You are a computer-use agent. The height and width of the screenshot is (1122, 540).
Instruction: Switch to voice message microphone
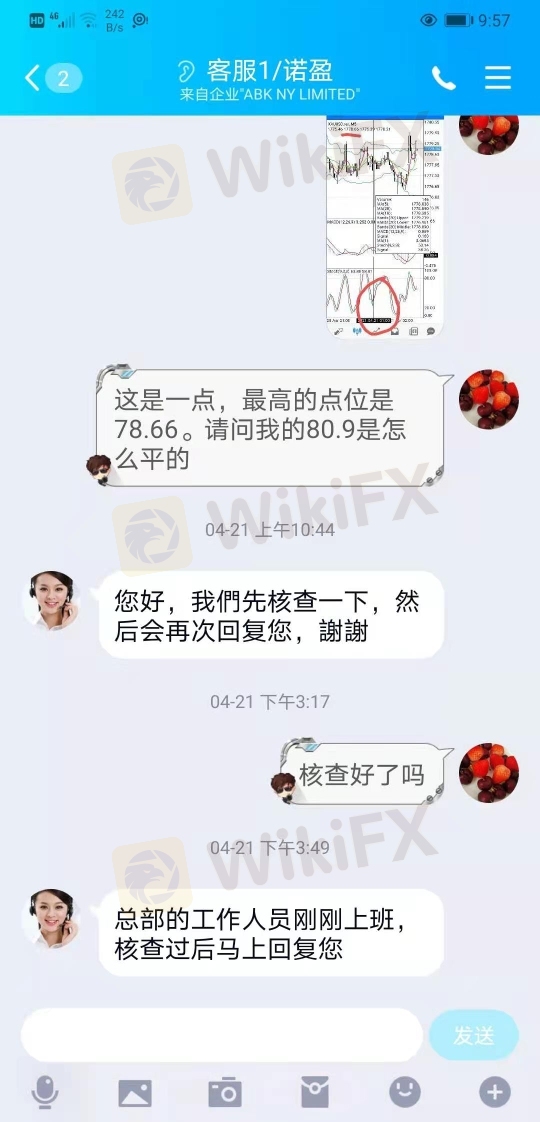[45, 1093]
